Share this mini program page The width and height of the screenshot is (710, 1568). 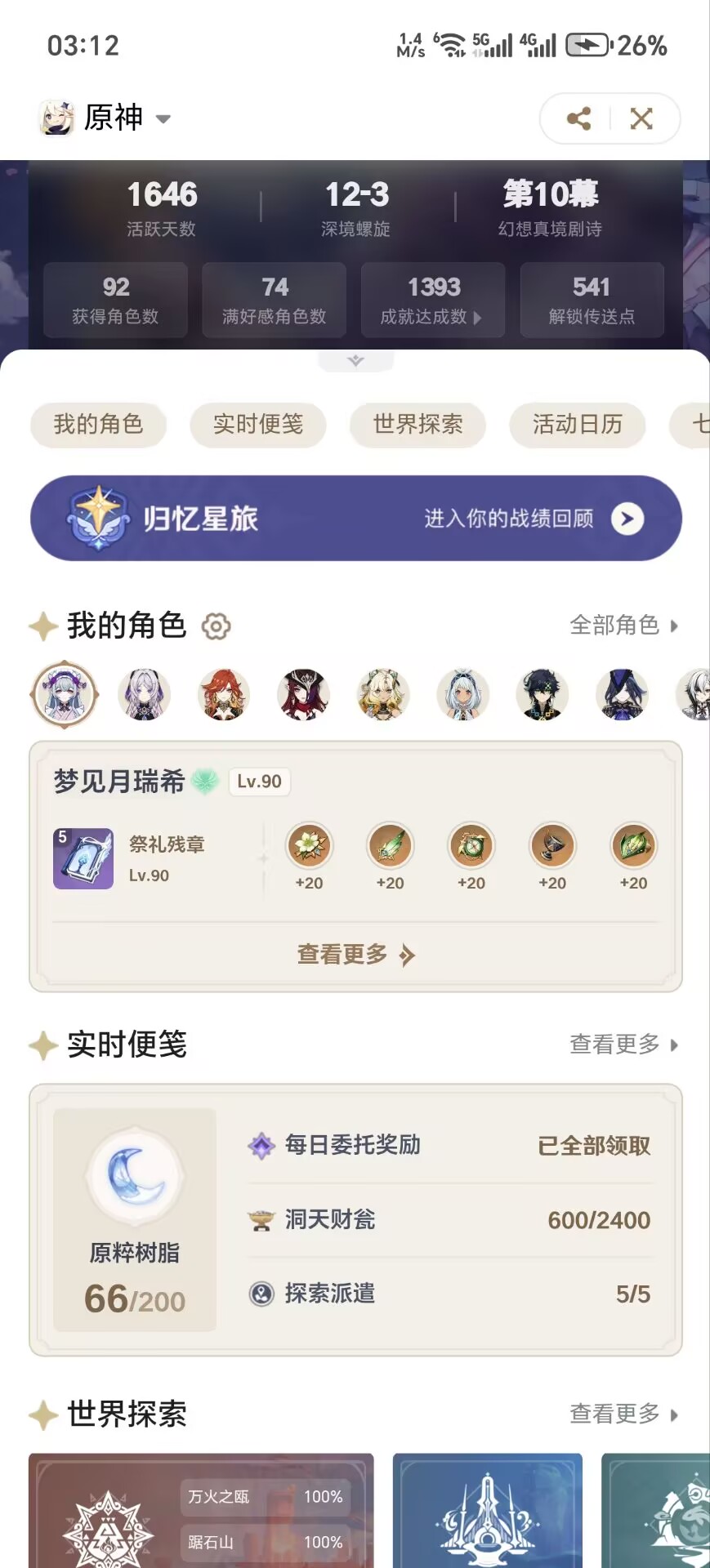pyautogui.click(x=578, y=119)
